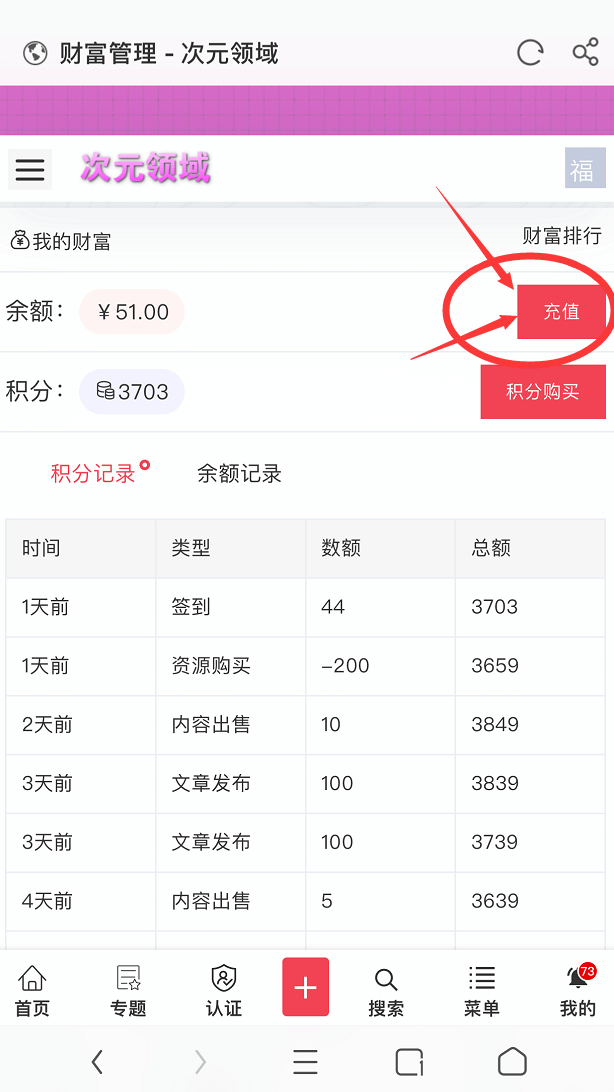The width and height of the screenshot is (614, 1092).
Task: Reload the page with the refresh icon
Action: tap(530, 53)
